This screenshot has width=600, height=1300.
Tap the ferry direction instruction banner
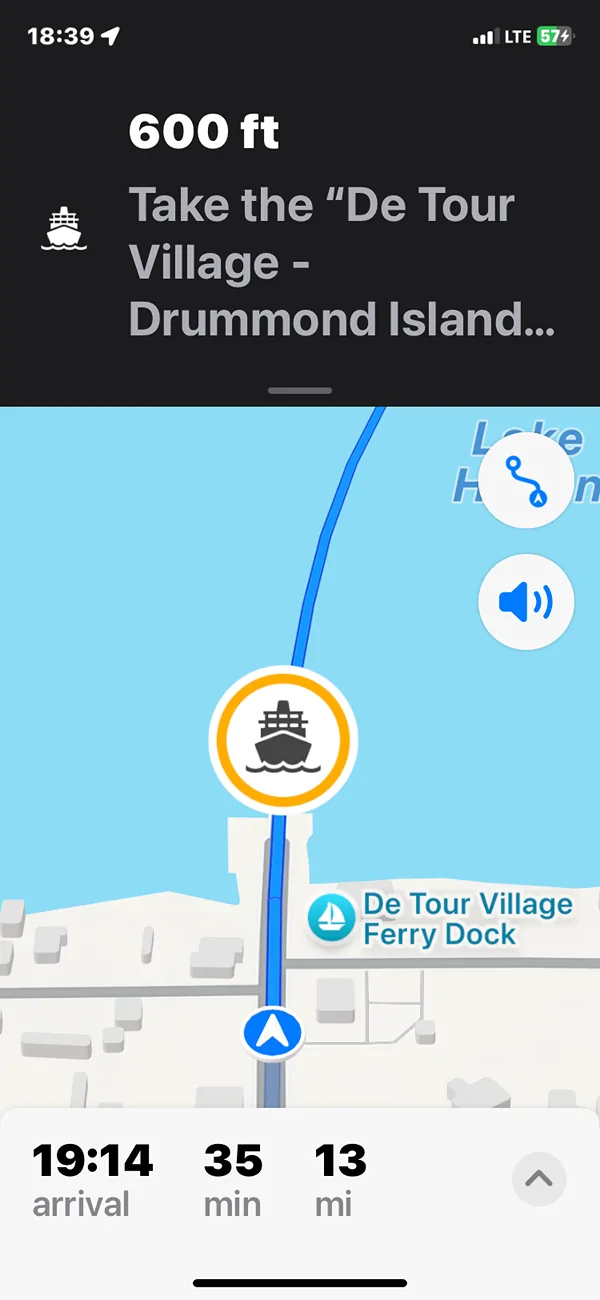click(x=300, y=230)
